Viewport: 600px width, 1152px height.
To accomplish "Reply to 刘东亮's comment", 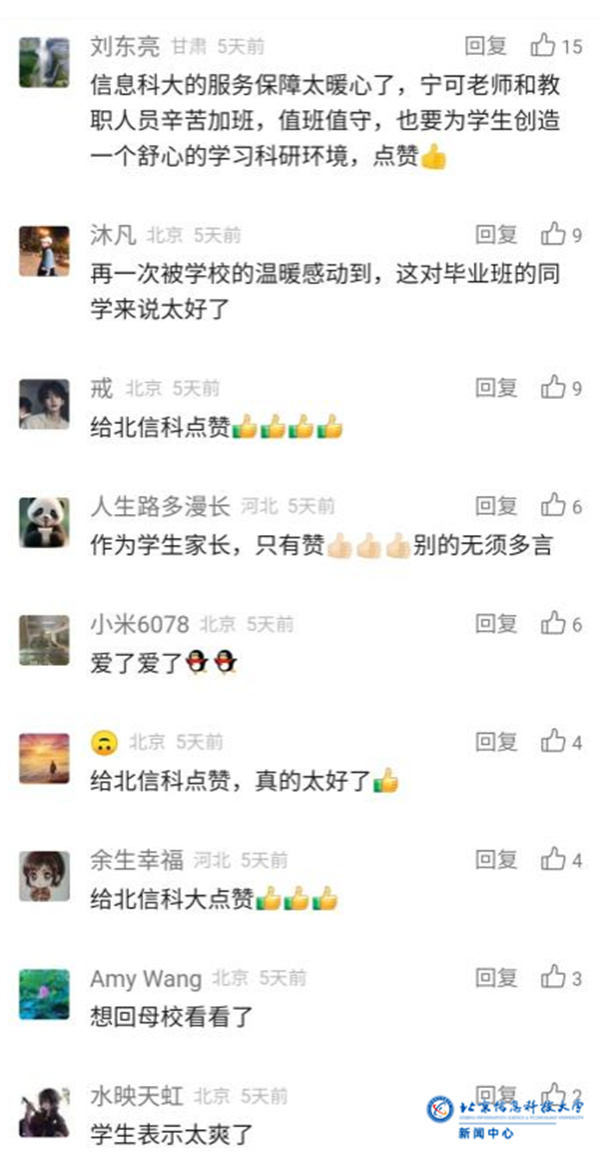I will point(486,46).
